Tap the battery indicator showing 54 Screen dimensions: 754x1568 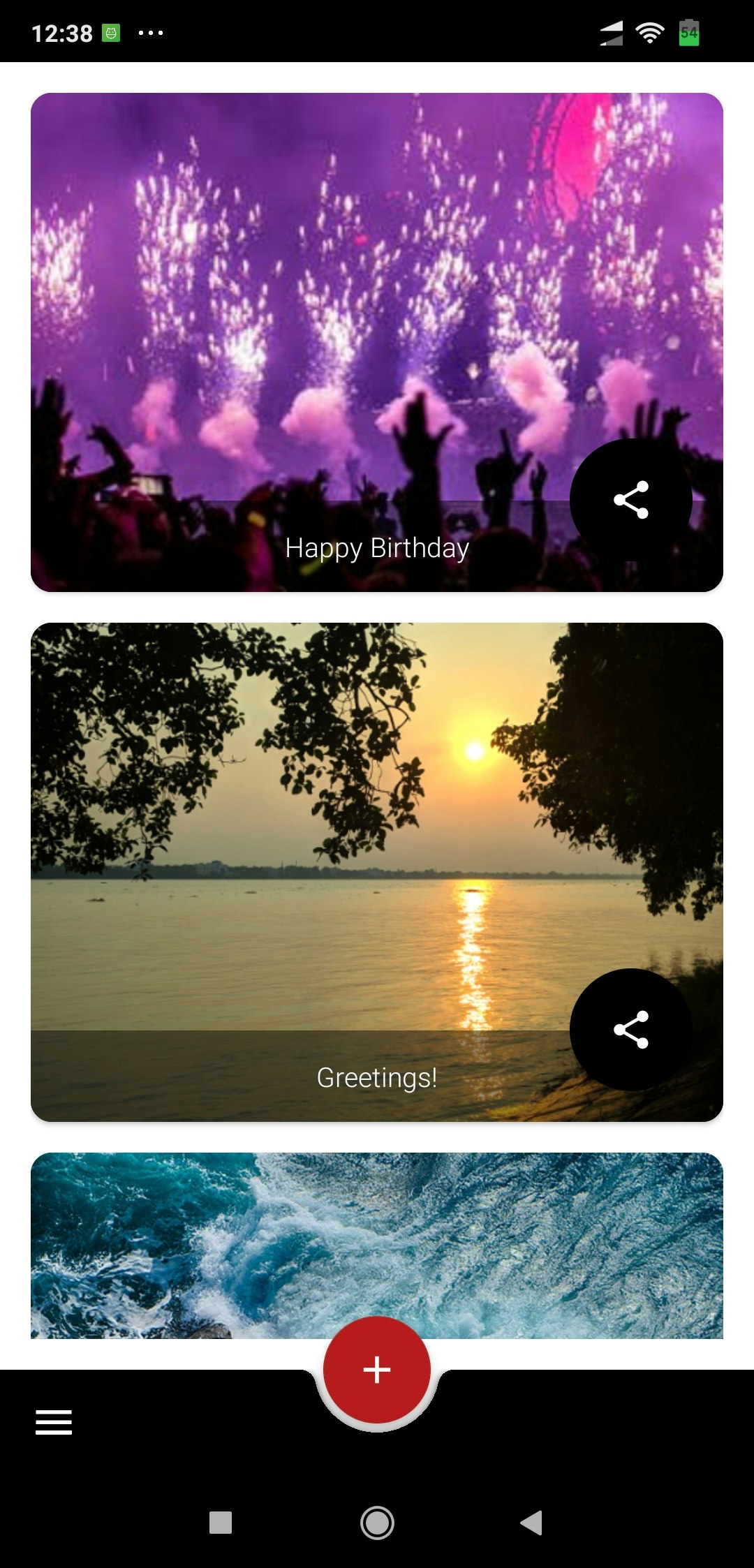click(689, 31)
